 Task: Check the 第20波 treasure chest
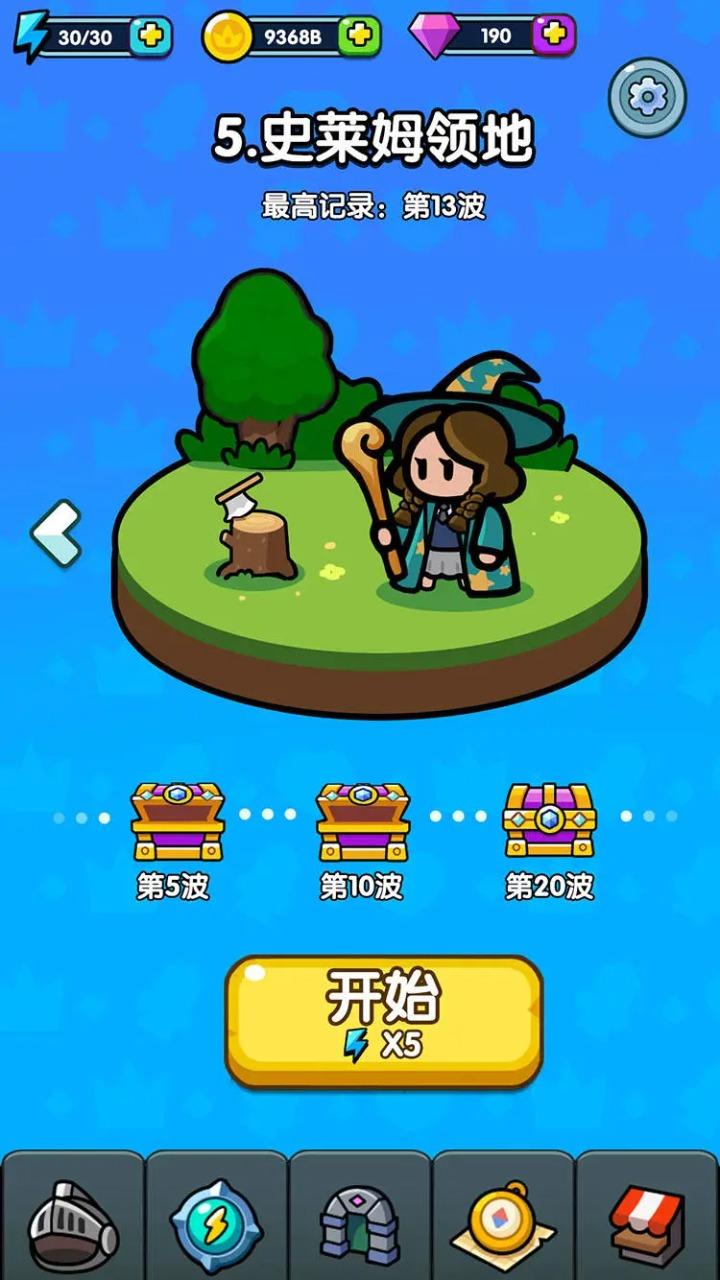(x=549, y=822)
